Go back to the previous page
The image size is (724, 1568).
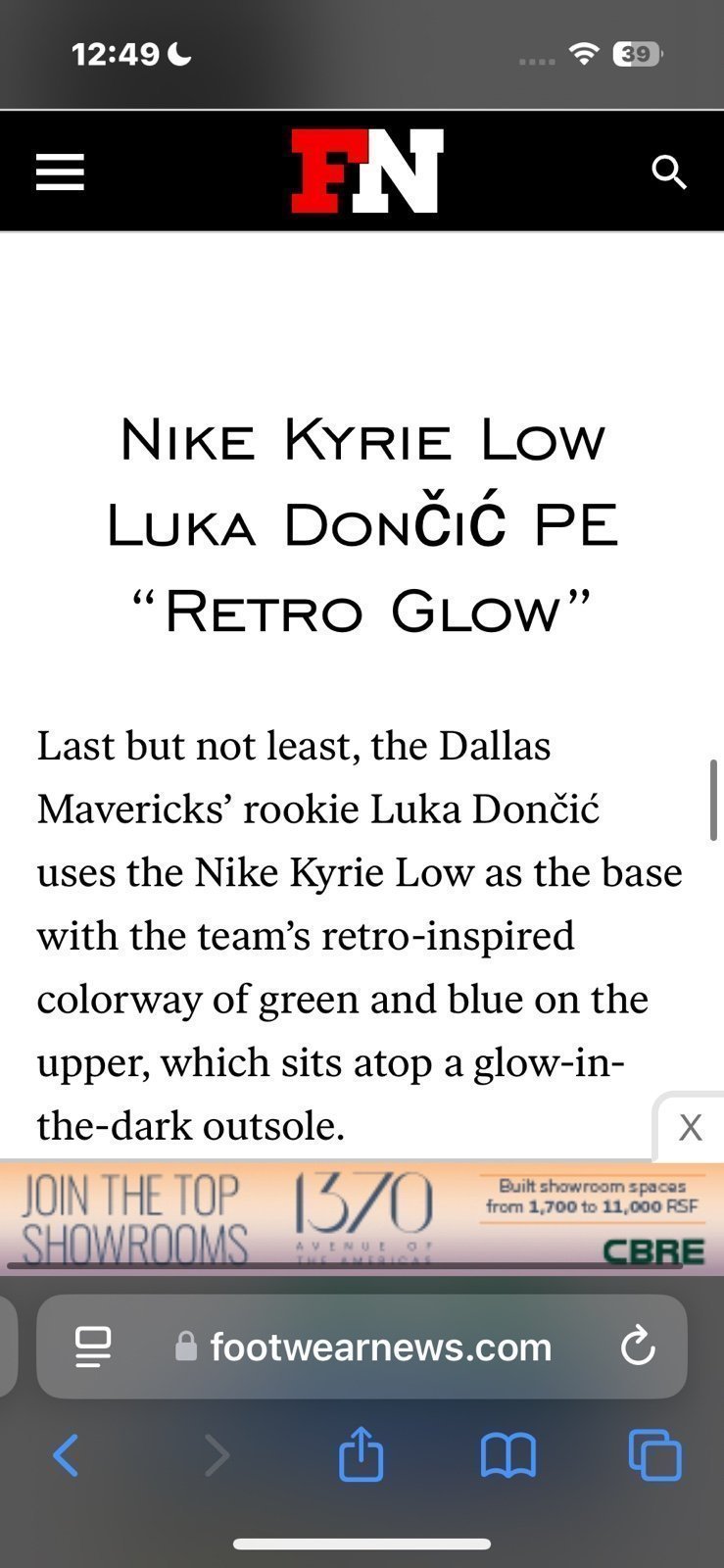coord(66,1455)
